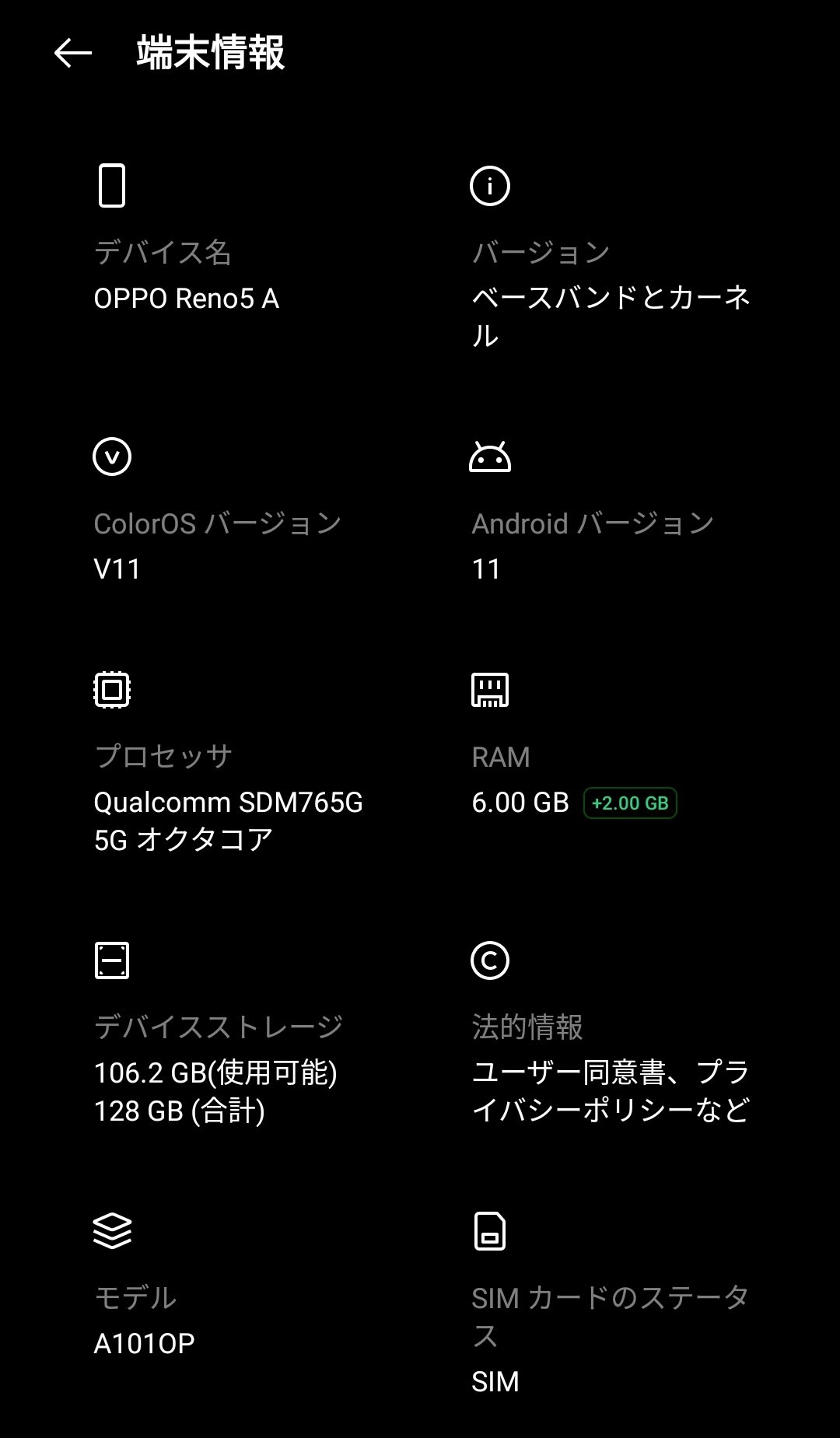Open the Android バージョン 11 entry

click(x=486, y=569)
